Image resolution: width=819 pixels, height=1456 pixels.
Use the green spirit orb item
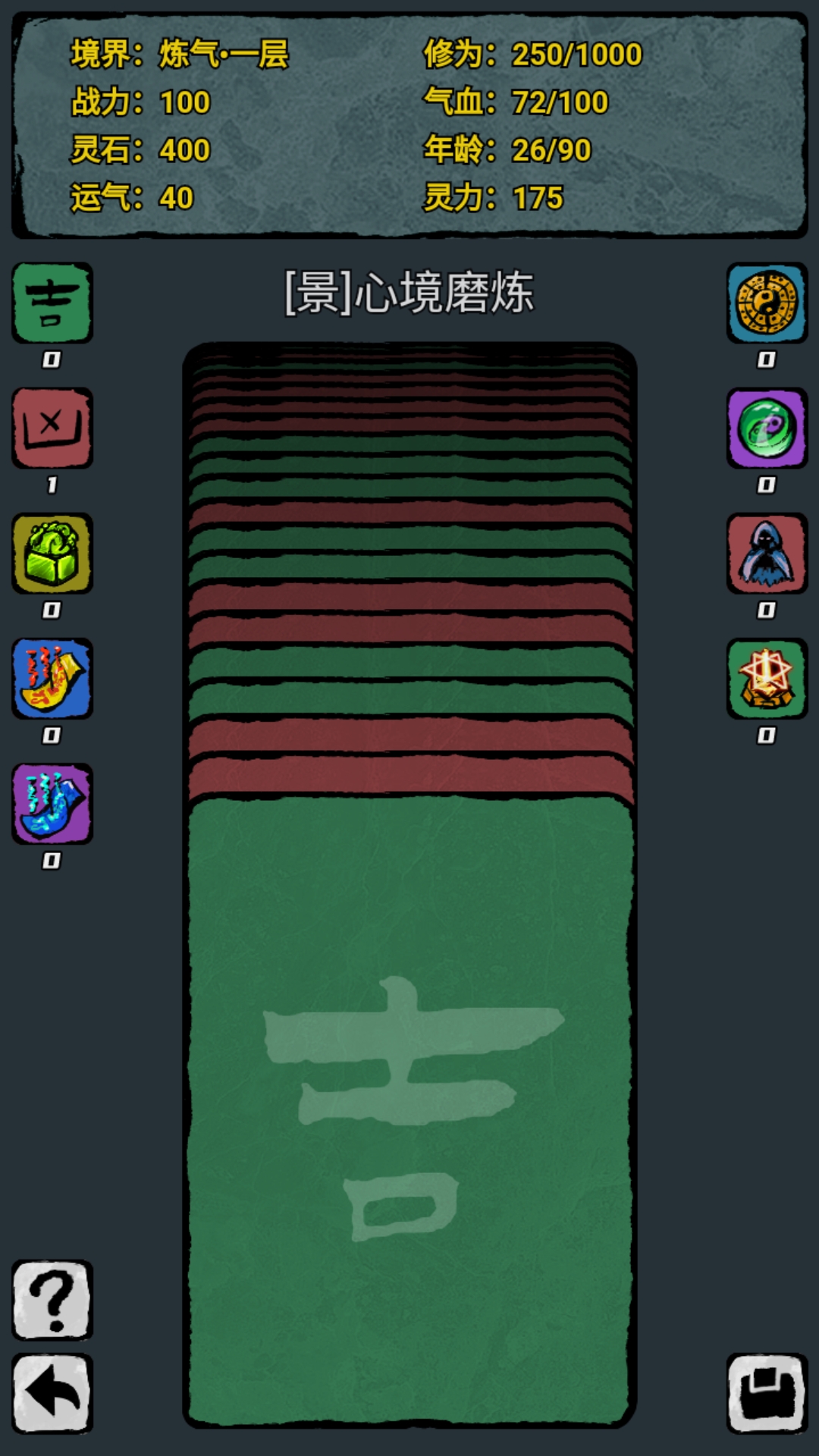coord(767,428)
